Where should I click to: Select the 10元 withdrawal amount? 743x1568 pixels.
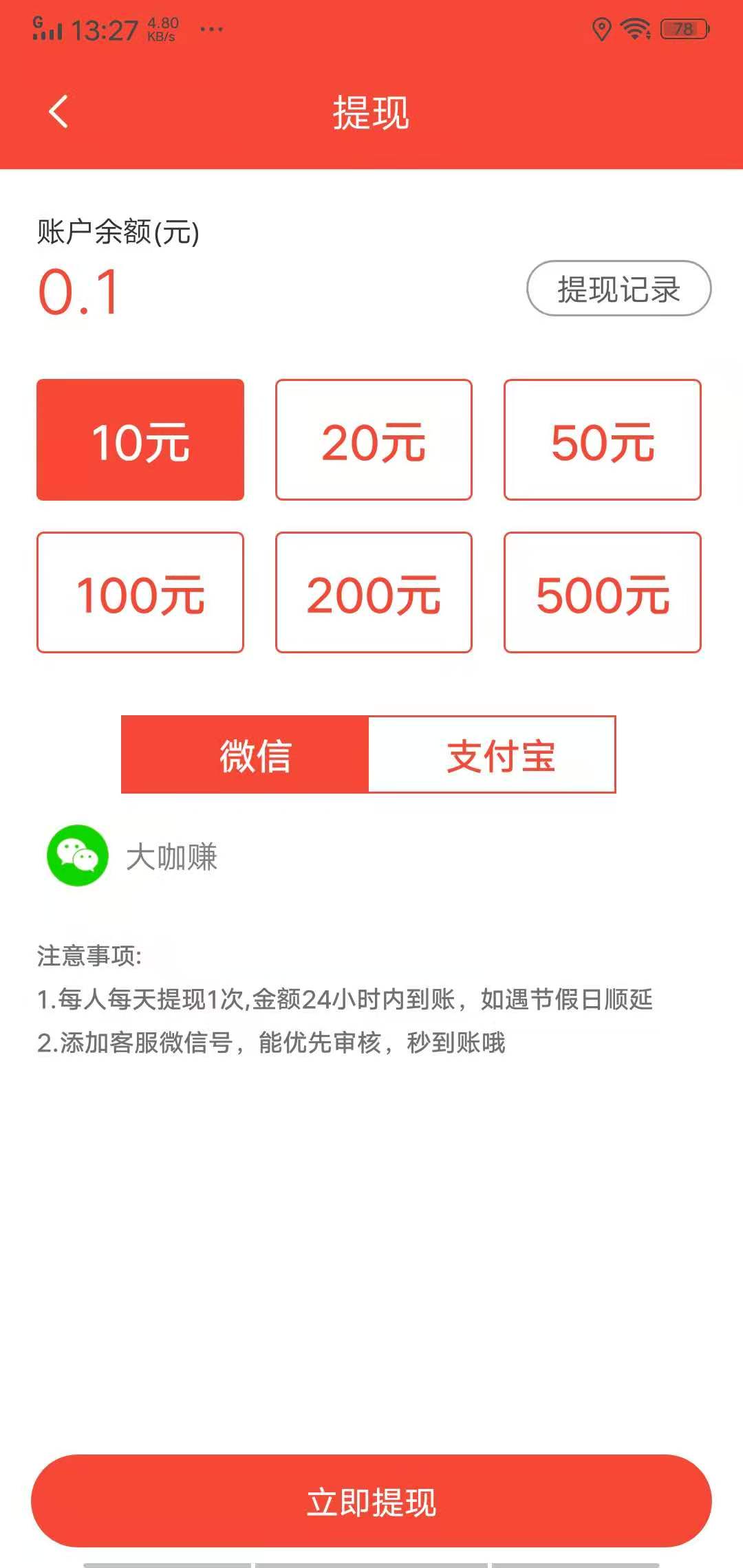tap(140, 439)
